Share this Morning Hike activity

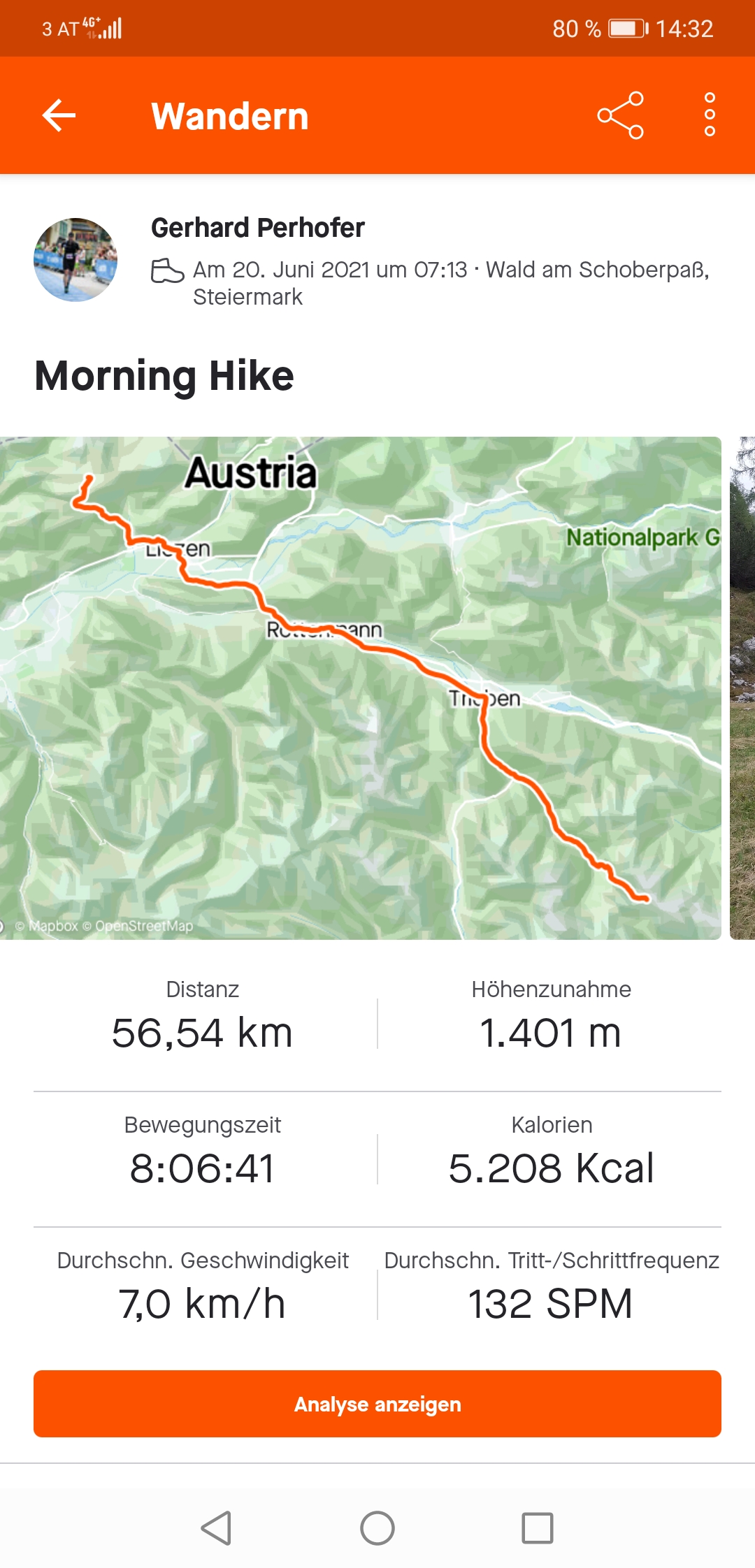620,115
